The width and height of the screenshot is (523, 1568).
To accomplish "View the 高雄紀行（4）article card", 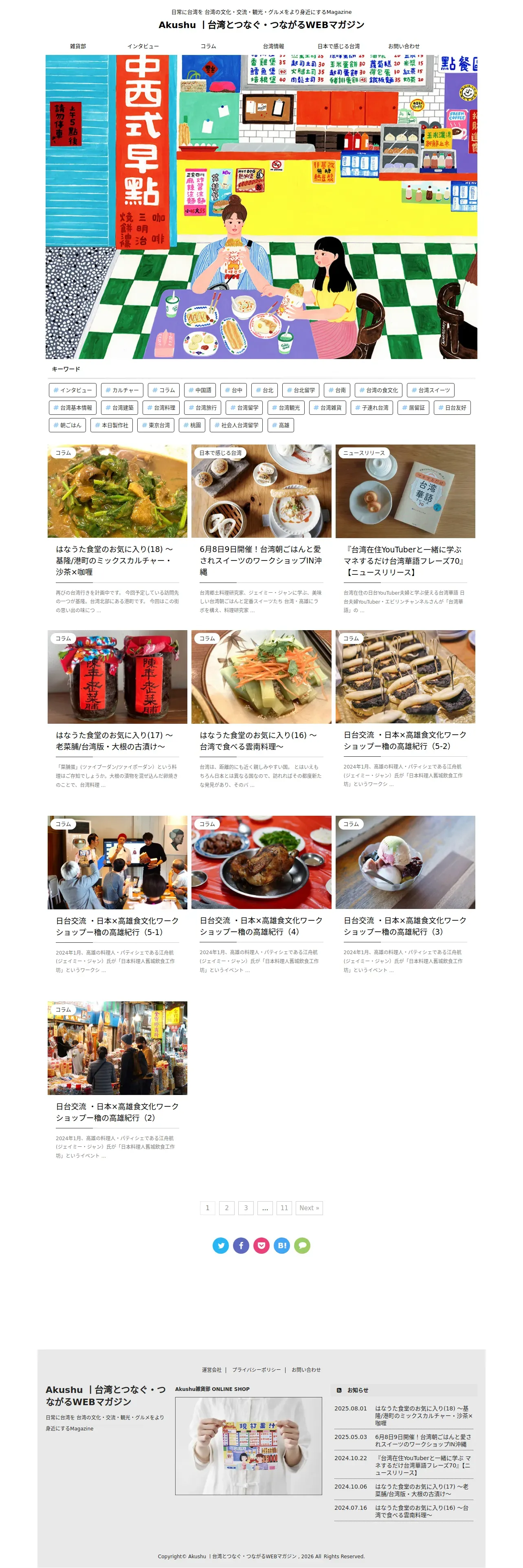I will (261, 926).
